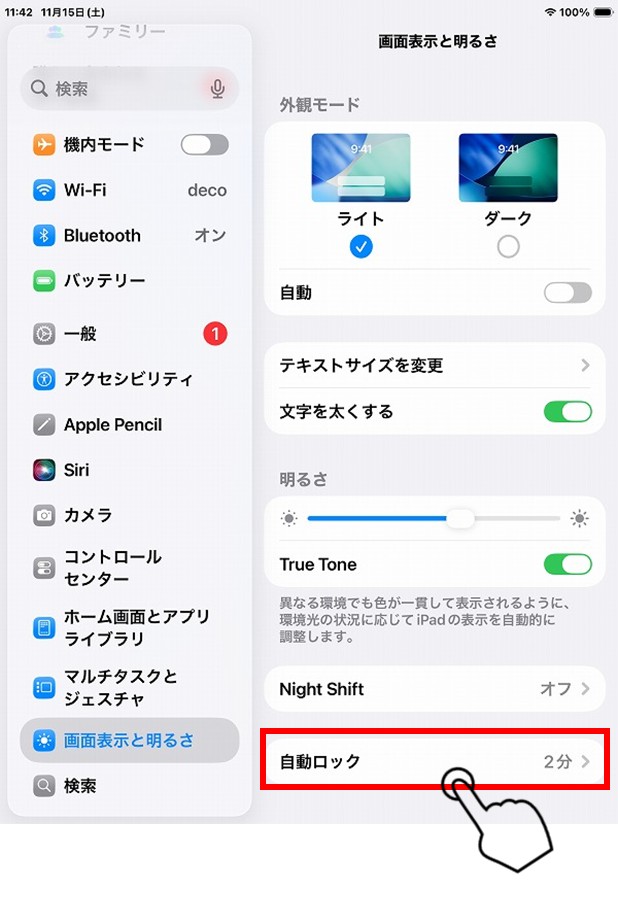Enable 自動 appearance switch
The height and width of the screenshot is (901, 618).
pos(567,293)
